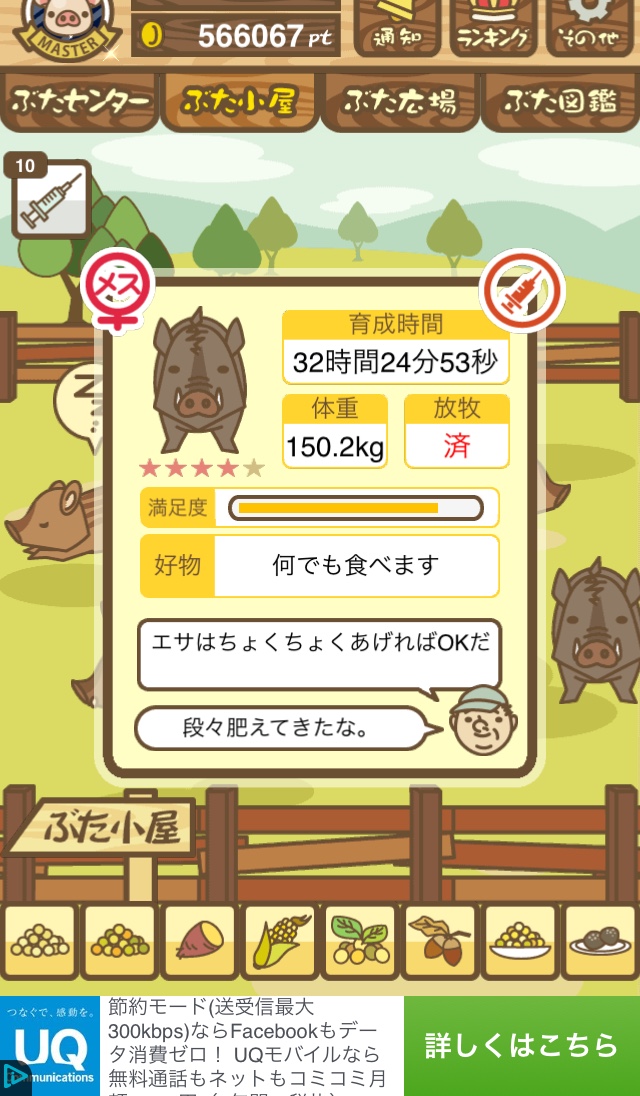Choose the corn cob feed

point(280,941)
